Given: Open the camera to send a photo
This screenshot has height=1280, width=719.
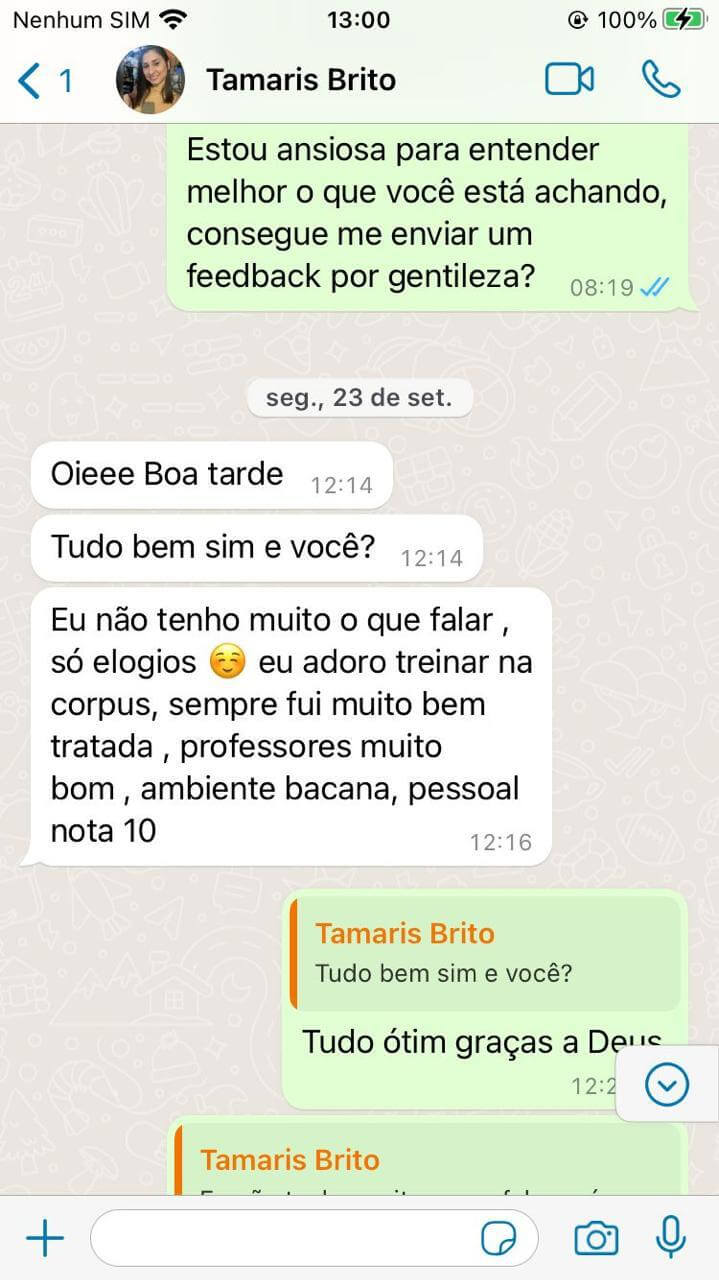Looking at the screenshot, I should click(596, 1240).
